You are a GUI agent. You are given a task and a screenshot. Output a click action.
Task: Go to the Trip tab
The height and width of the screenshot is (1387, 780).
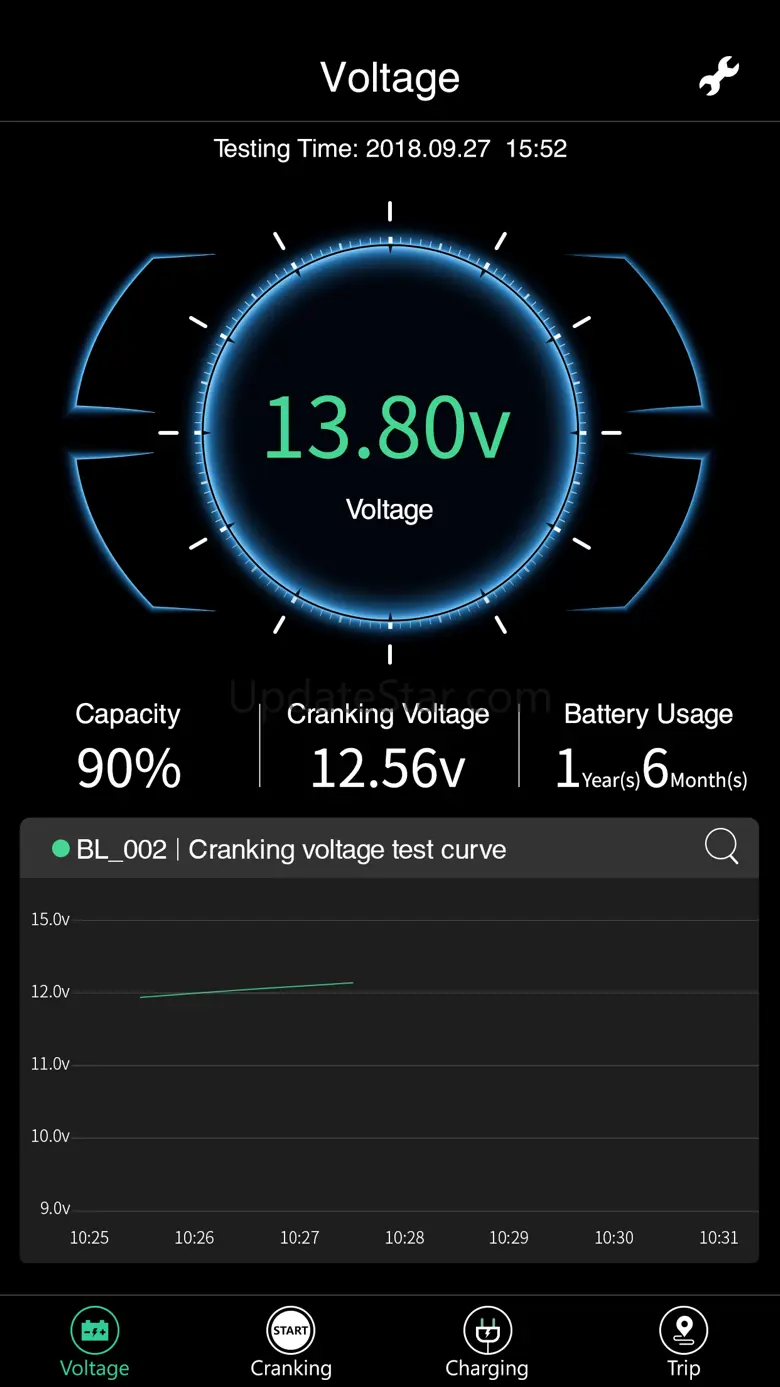(684, 1343)
